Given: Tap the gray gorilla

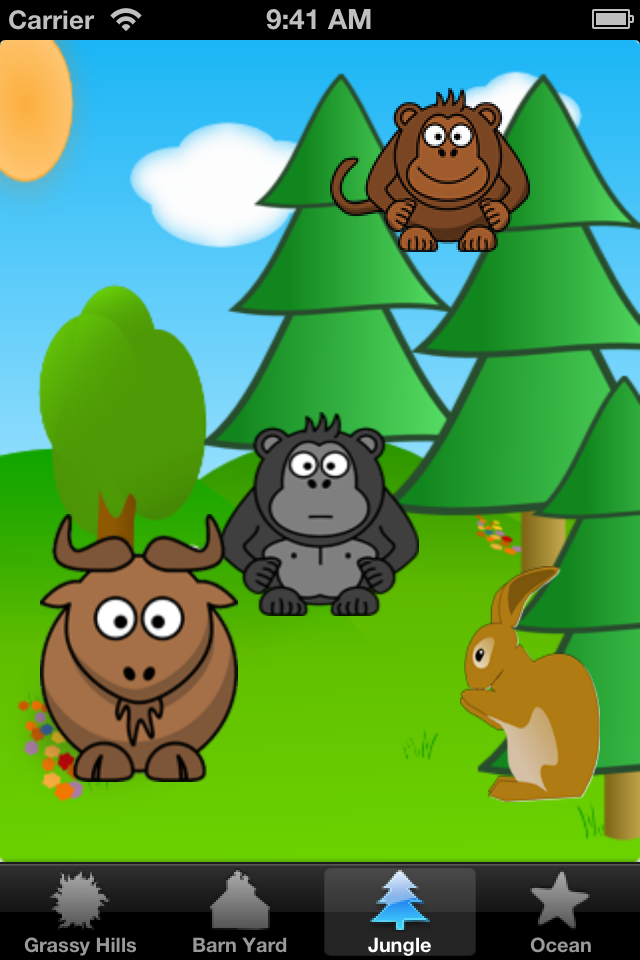Looking at the screenshot, I should (318, 520).
